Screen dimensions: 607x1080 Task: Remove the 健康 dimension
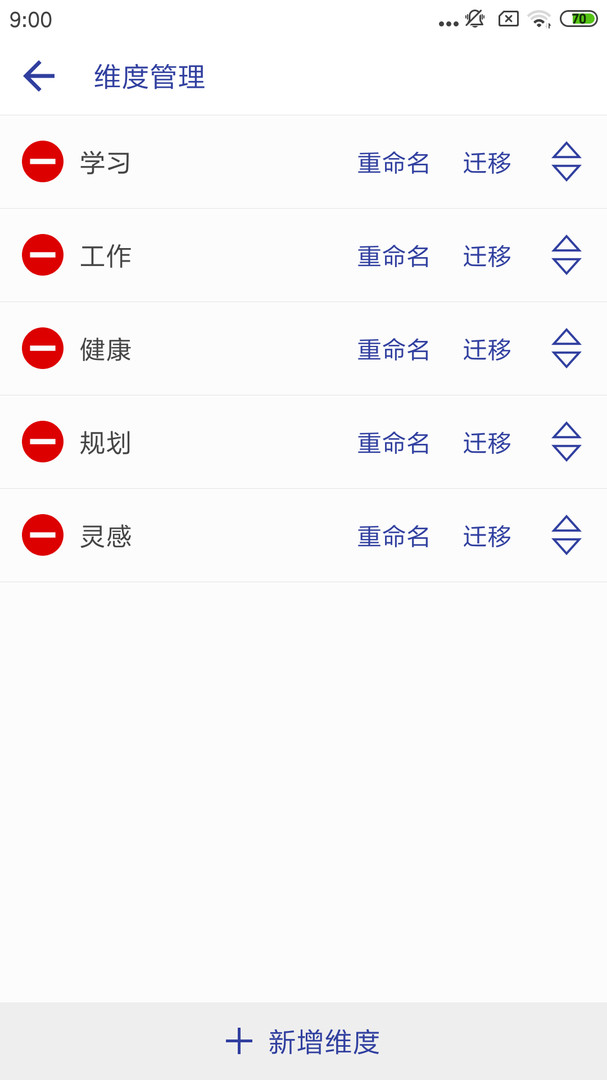[x=43, y=348]
